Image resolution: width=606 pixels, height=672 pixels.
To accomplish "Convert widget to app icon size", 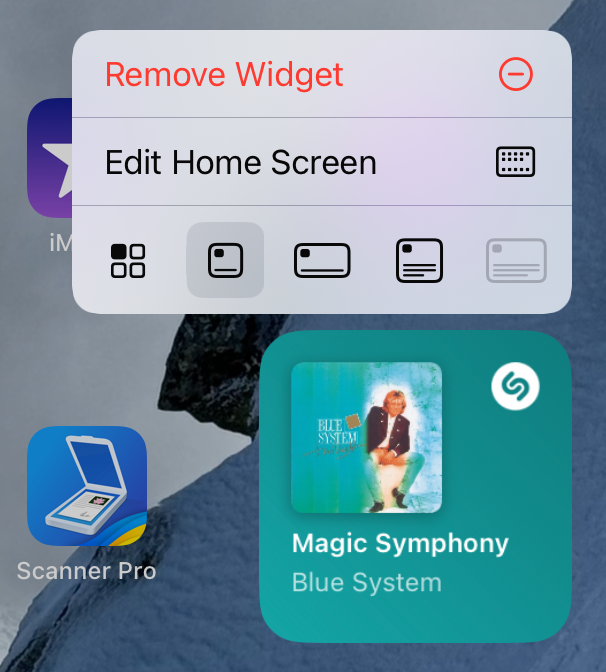I will click(127, 261).
